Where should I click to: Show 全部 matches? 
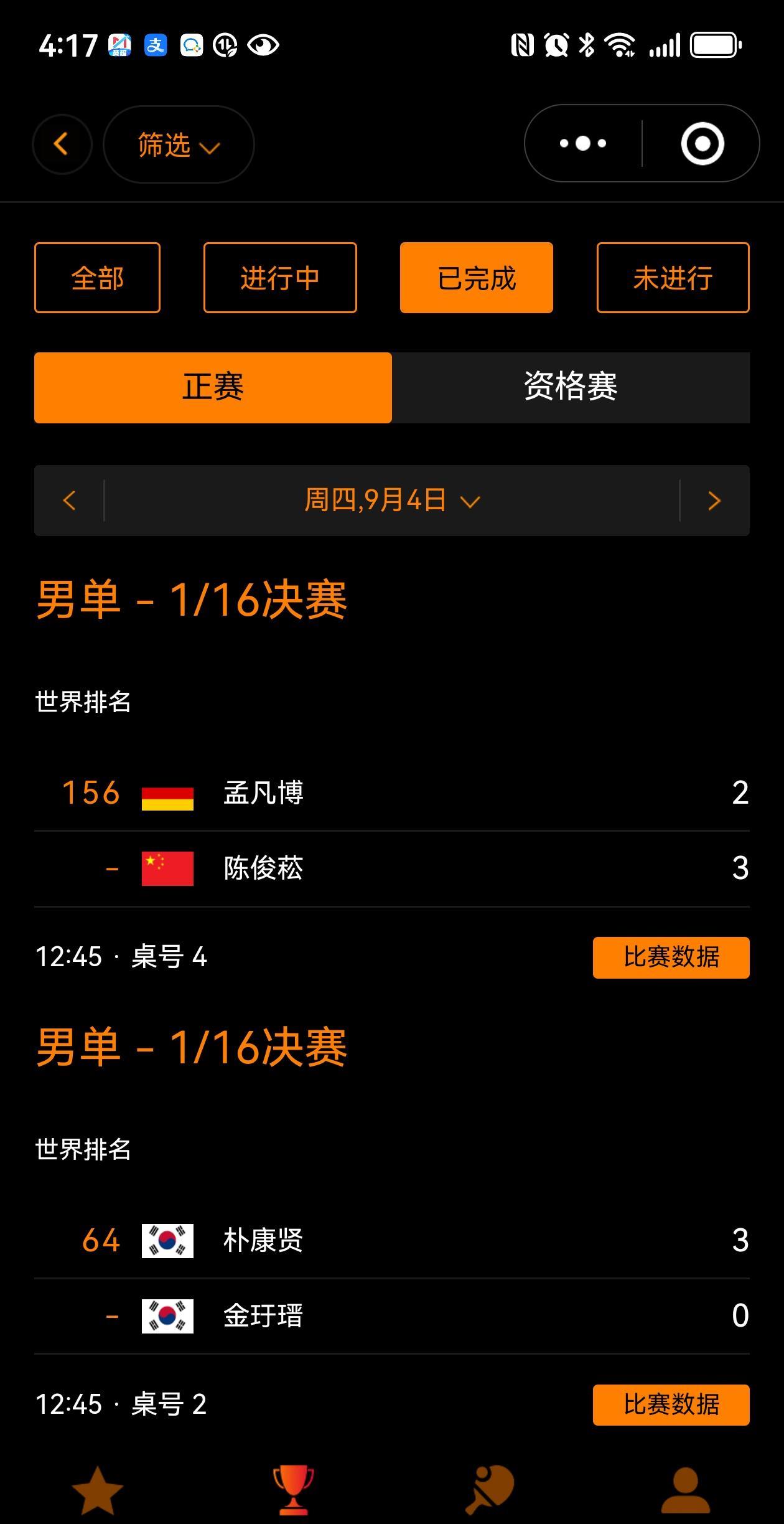(97, 278)
